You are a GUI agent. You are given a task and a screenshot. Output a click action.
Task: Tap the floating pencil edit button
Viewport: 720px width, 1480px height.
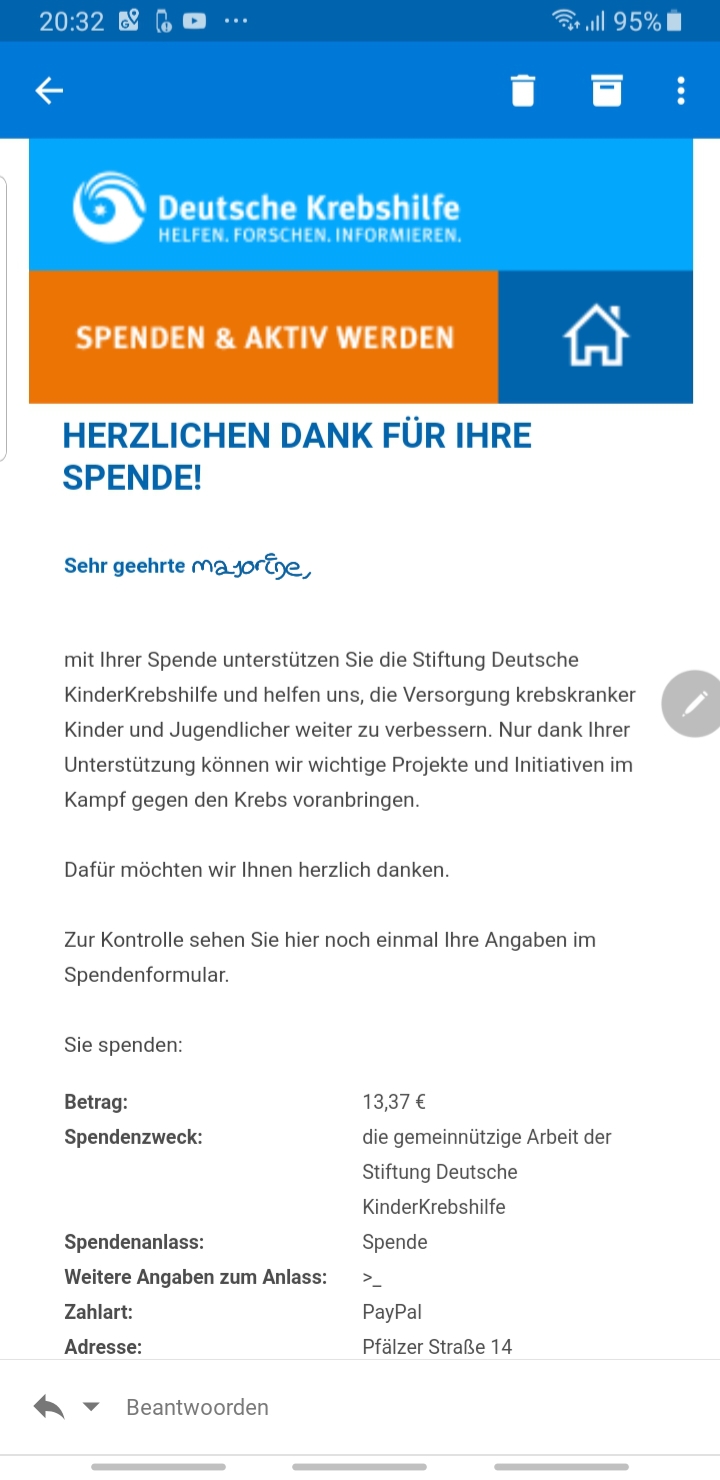pyautogui.click(x=693, y=704)
